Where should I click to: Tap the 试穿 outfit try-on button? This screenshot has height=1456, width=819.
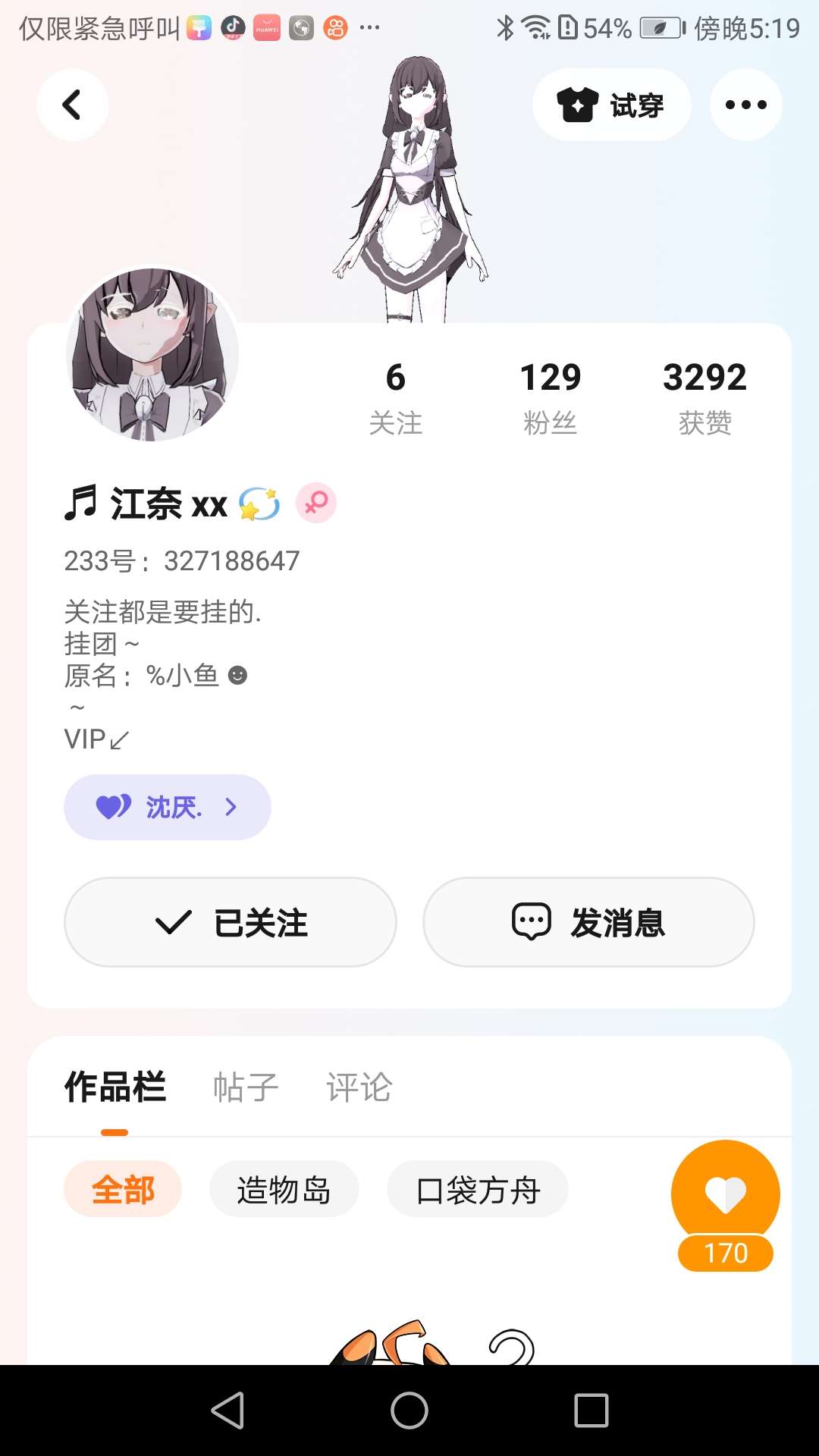(611, 105)
